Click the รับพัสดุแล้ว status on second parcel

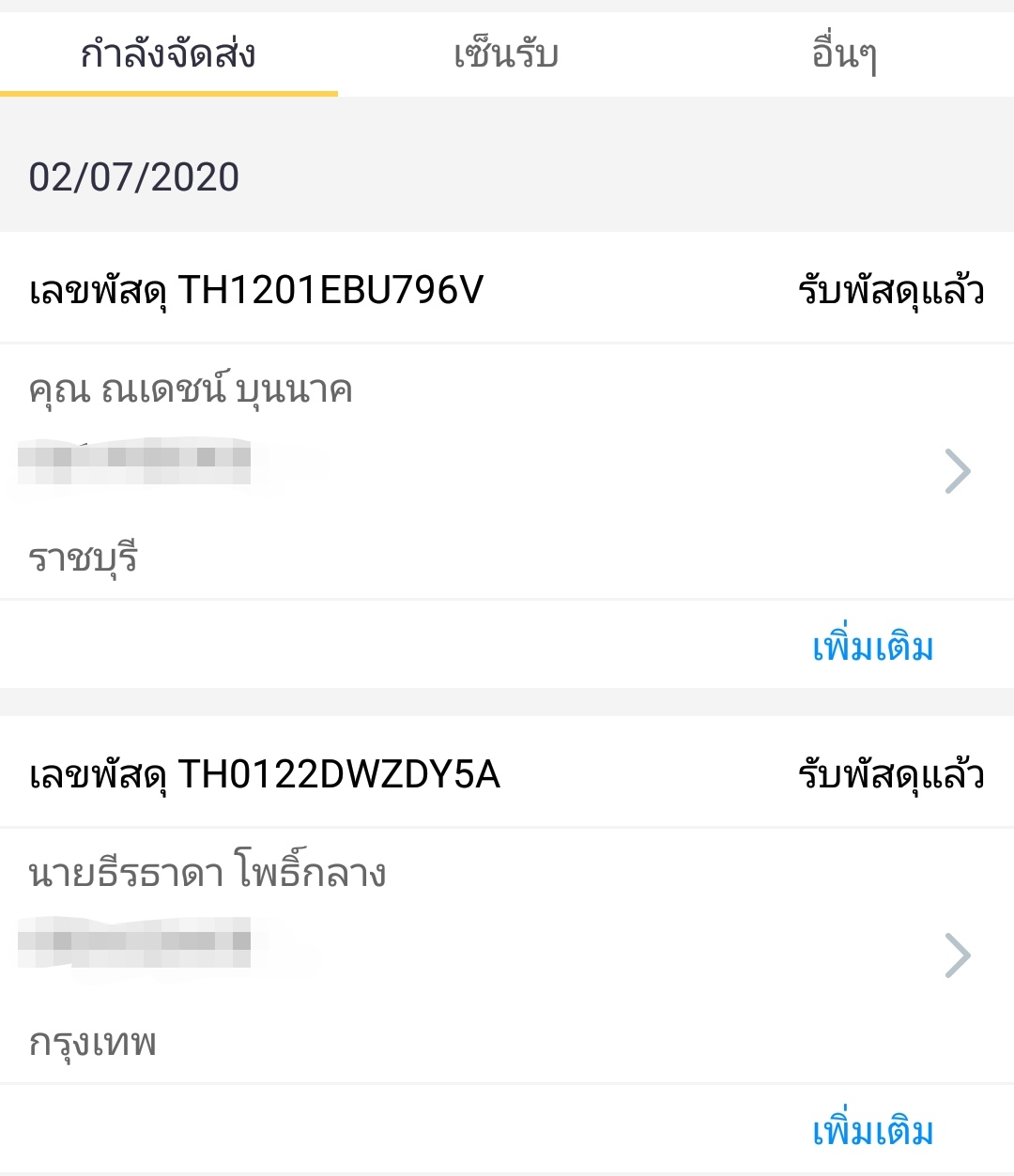[x=890, y=774]
